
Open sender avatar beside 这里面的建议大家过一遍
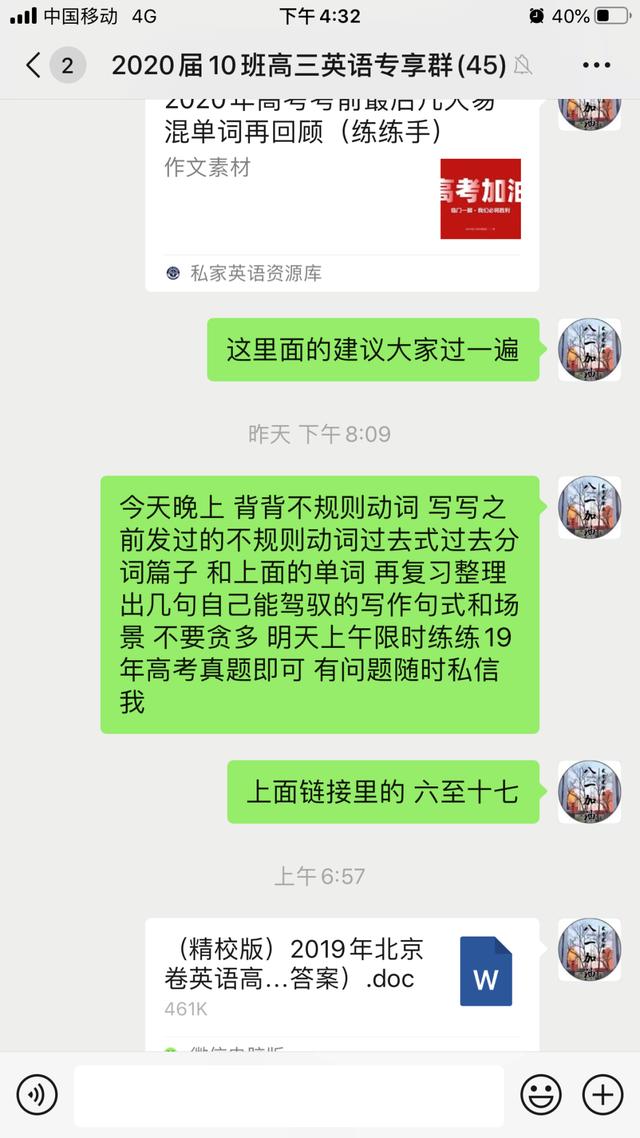(x=589, y=350)
